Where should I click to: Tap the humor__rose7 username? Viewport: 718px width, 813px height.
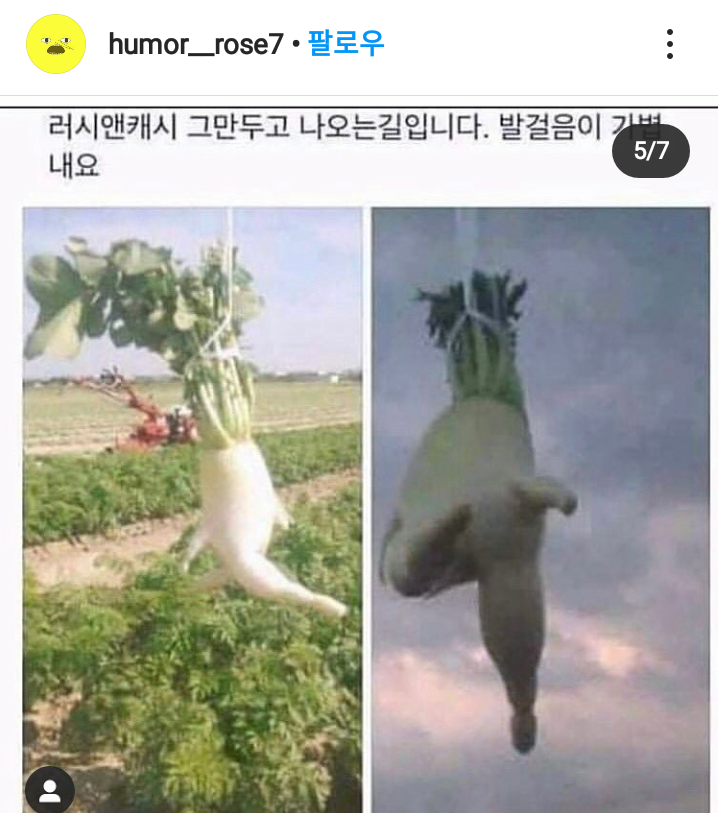point(196,44)
